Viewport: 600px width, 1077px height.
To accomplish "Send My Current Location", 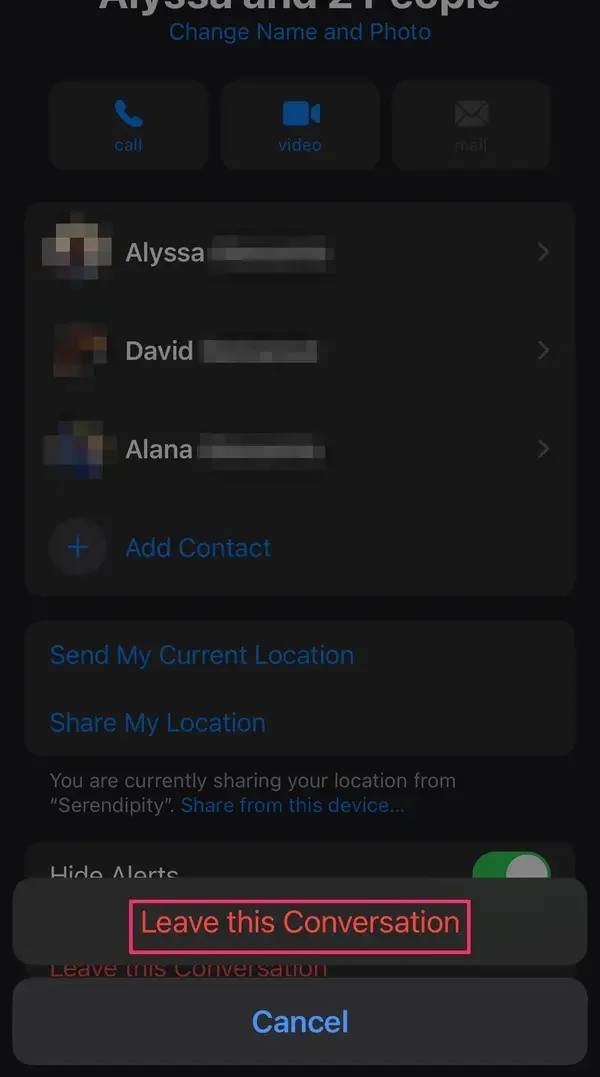I will click(x=202, y=655).
